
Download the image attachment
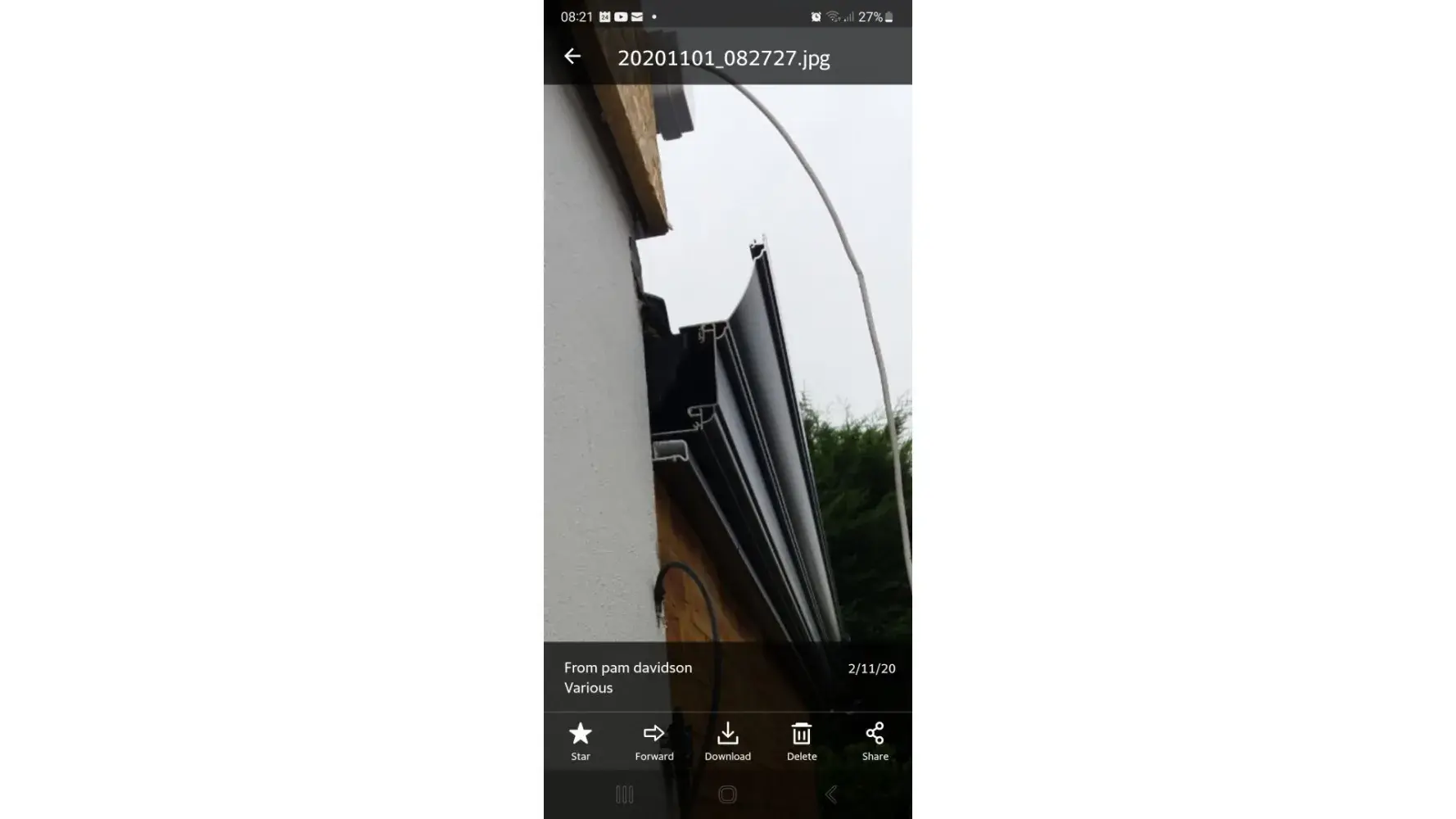(727, 740)
